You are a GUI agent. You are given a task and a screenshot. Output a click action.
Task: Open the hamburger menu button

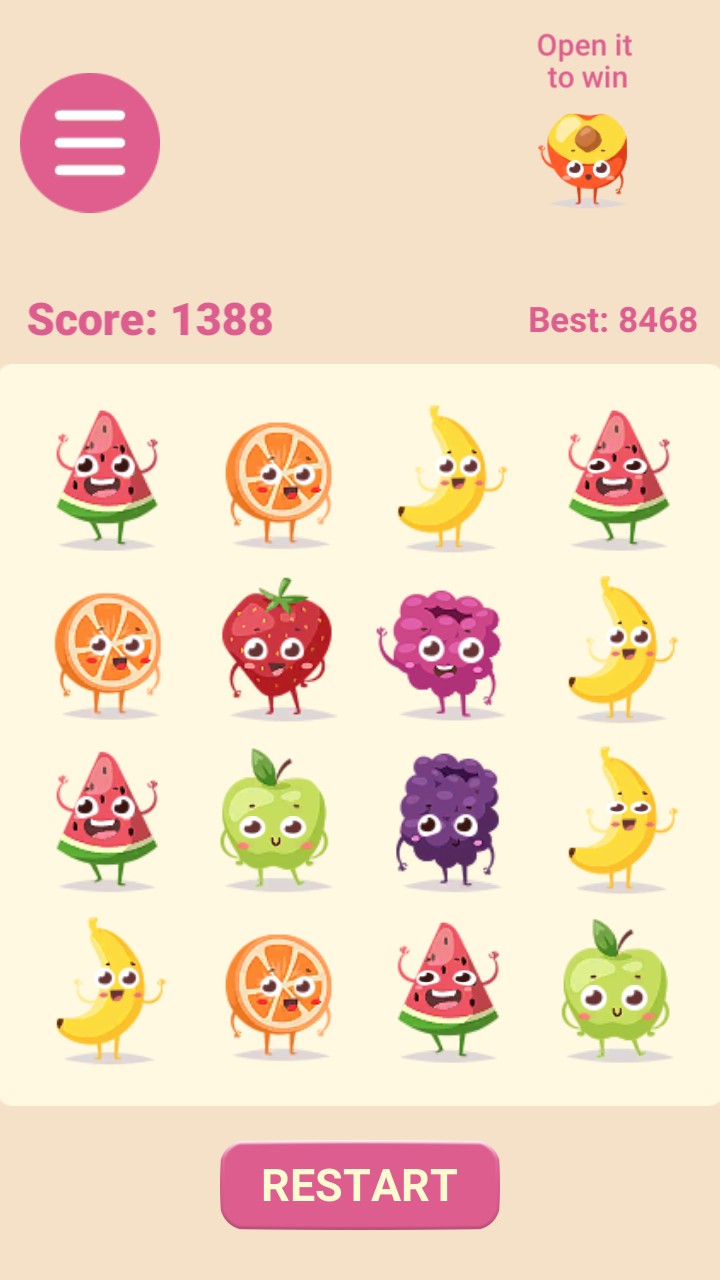(x=90, y=143)
